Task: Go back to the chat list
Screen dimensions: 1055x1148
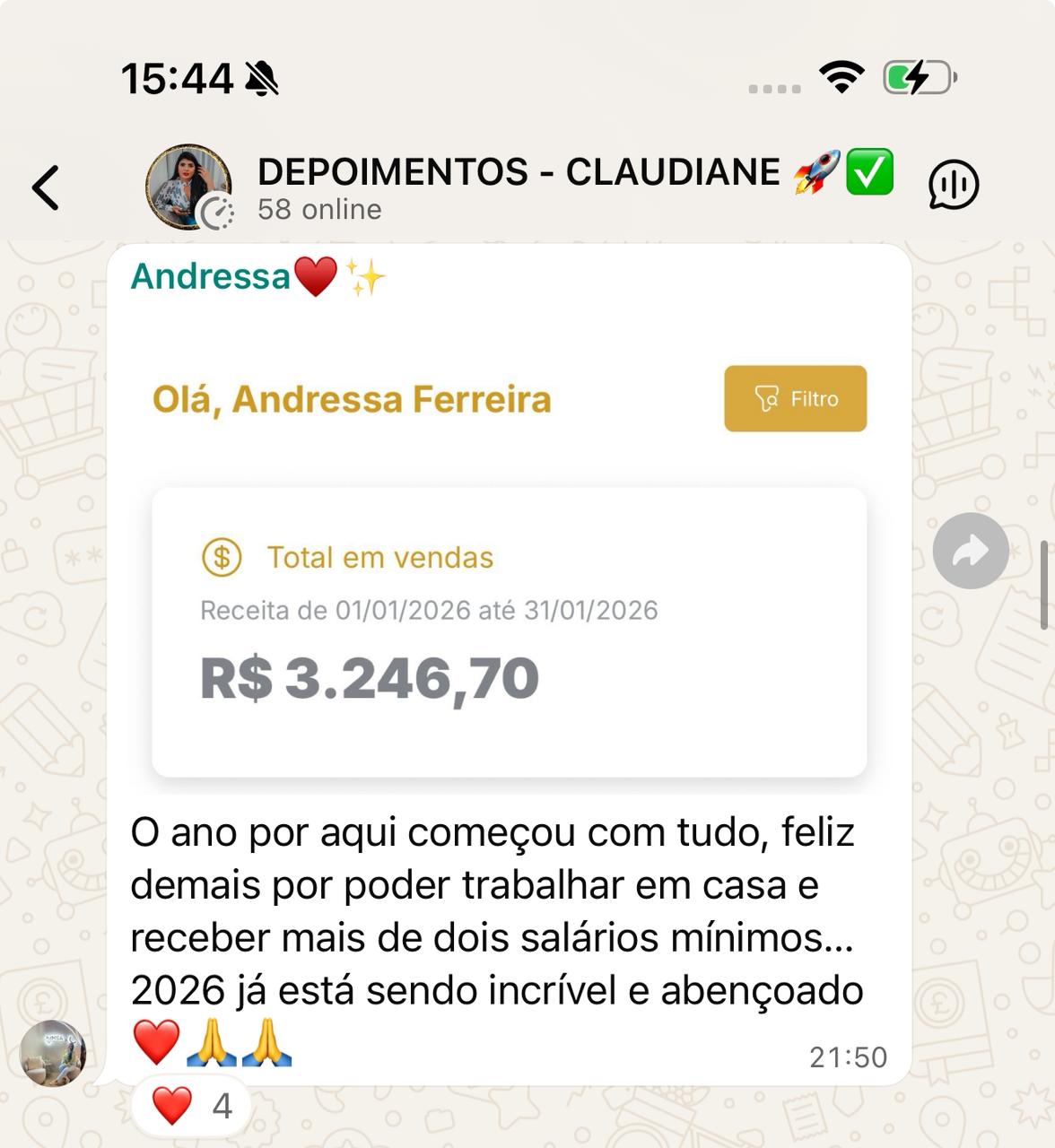Action: tap(45, 187)
